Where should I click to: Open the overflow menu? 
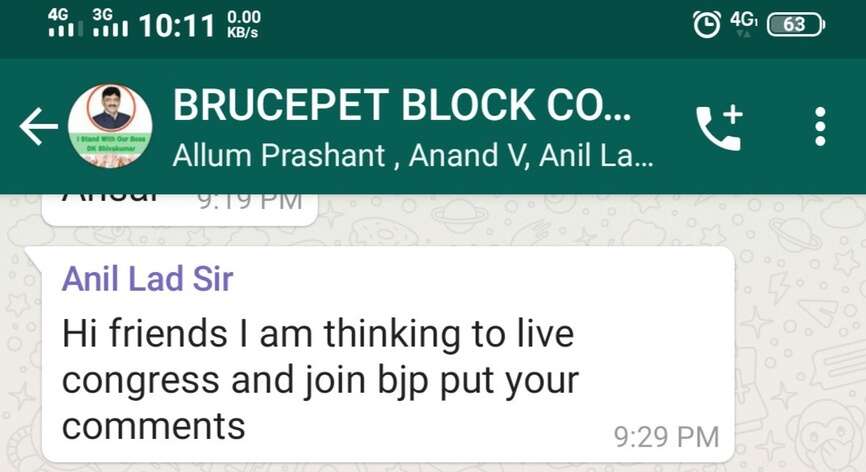click(820, 127)
